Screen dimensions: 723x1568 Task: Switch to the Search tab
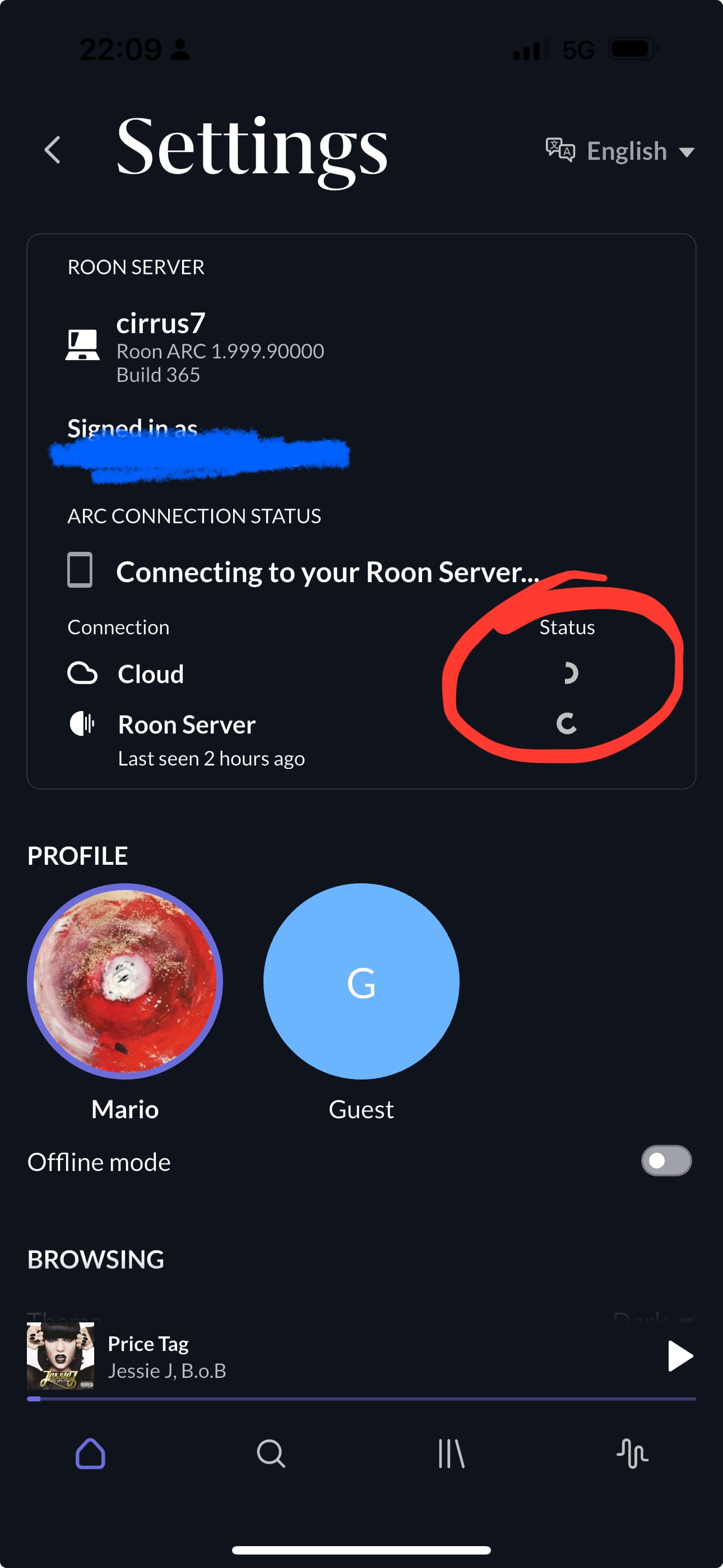click(x=271, y=1454)
